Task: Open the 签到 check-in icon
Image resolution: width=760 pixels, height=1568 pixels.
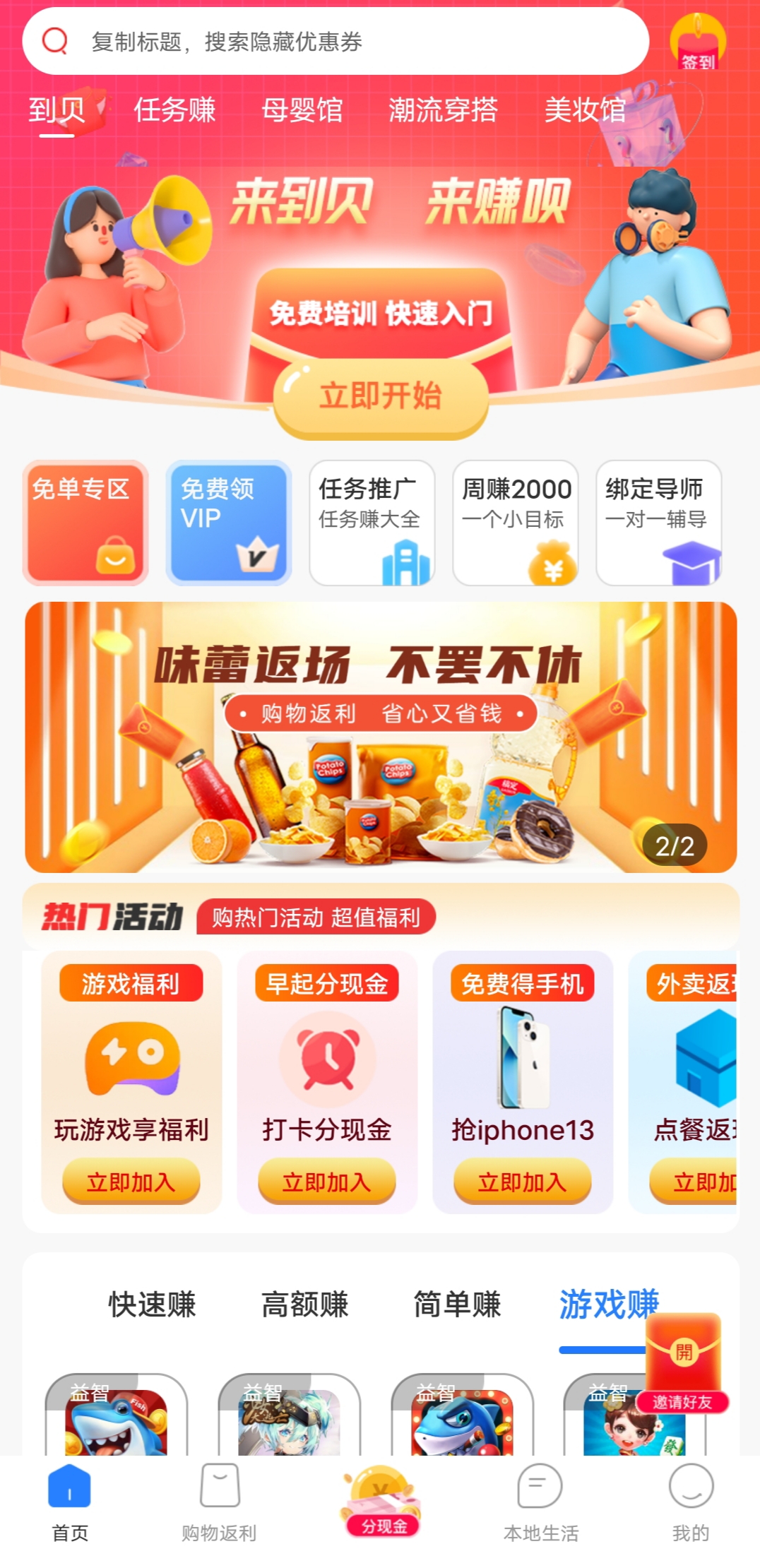Action: click(697, 41)
